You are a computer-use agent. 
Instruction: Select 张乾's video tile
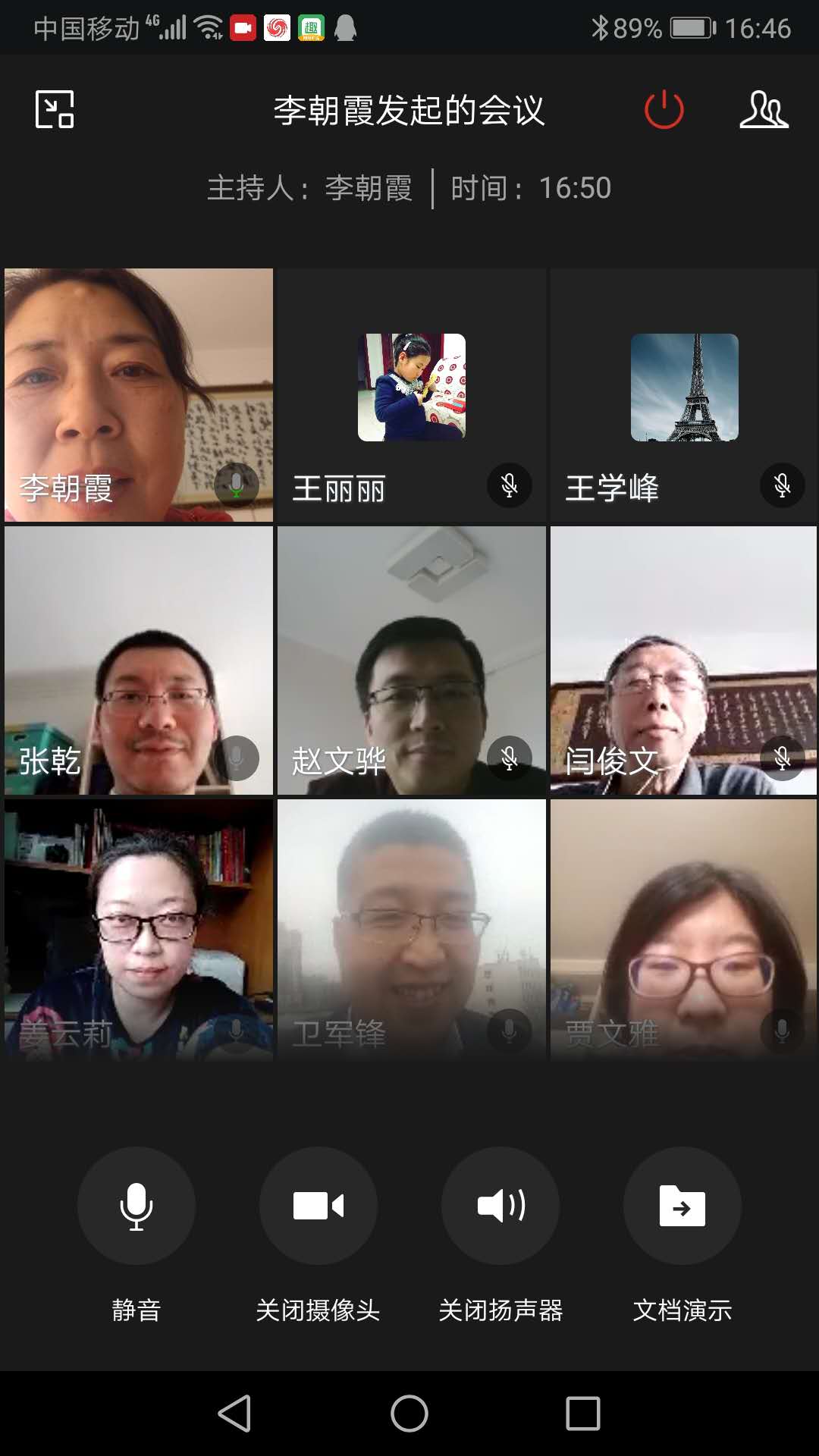click(x=139, y=660)
